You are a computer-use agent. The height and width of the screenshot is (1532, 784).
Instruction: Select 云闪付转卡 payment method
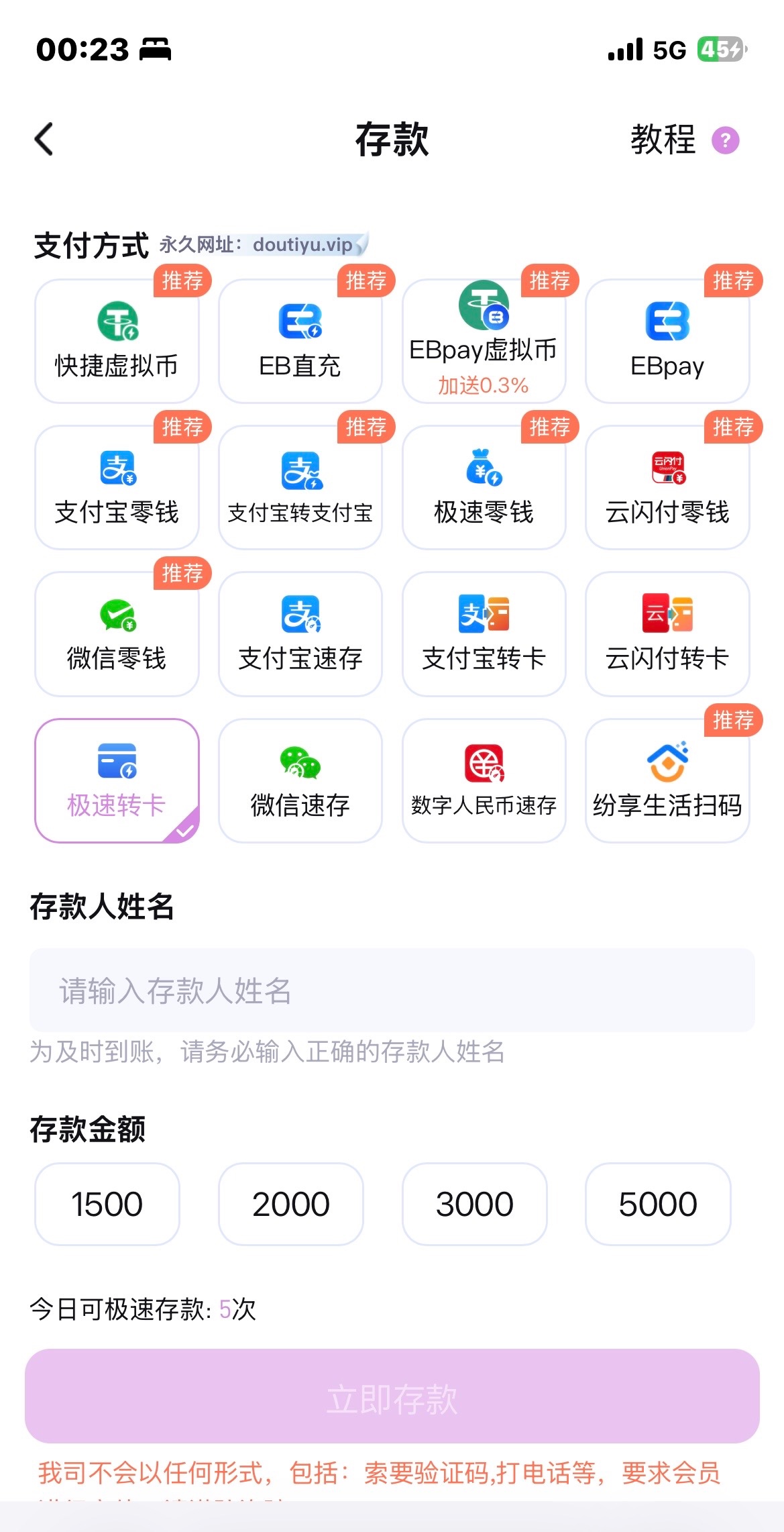667,634
